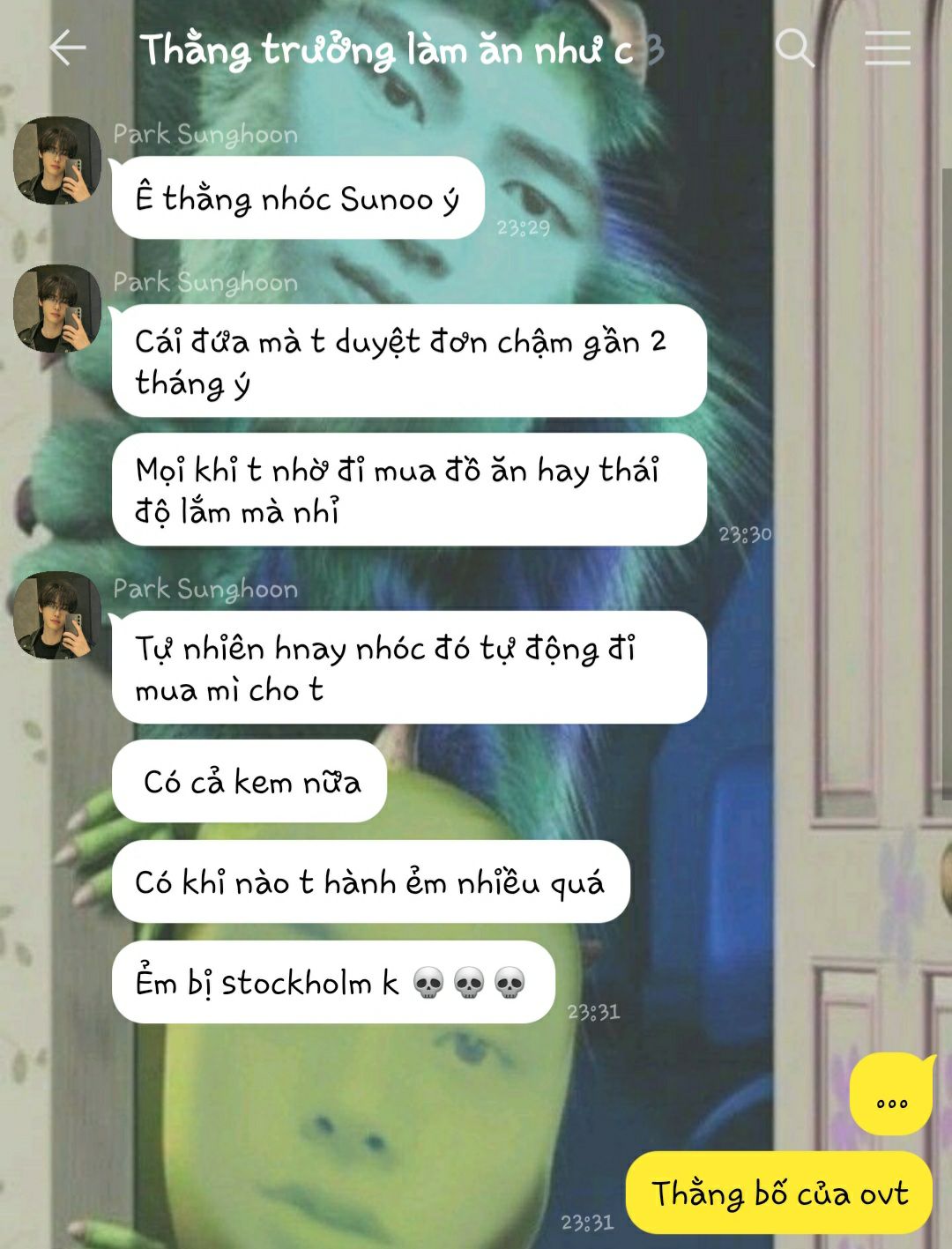Go back from the group chat

pos(67,48)
